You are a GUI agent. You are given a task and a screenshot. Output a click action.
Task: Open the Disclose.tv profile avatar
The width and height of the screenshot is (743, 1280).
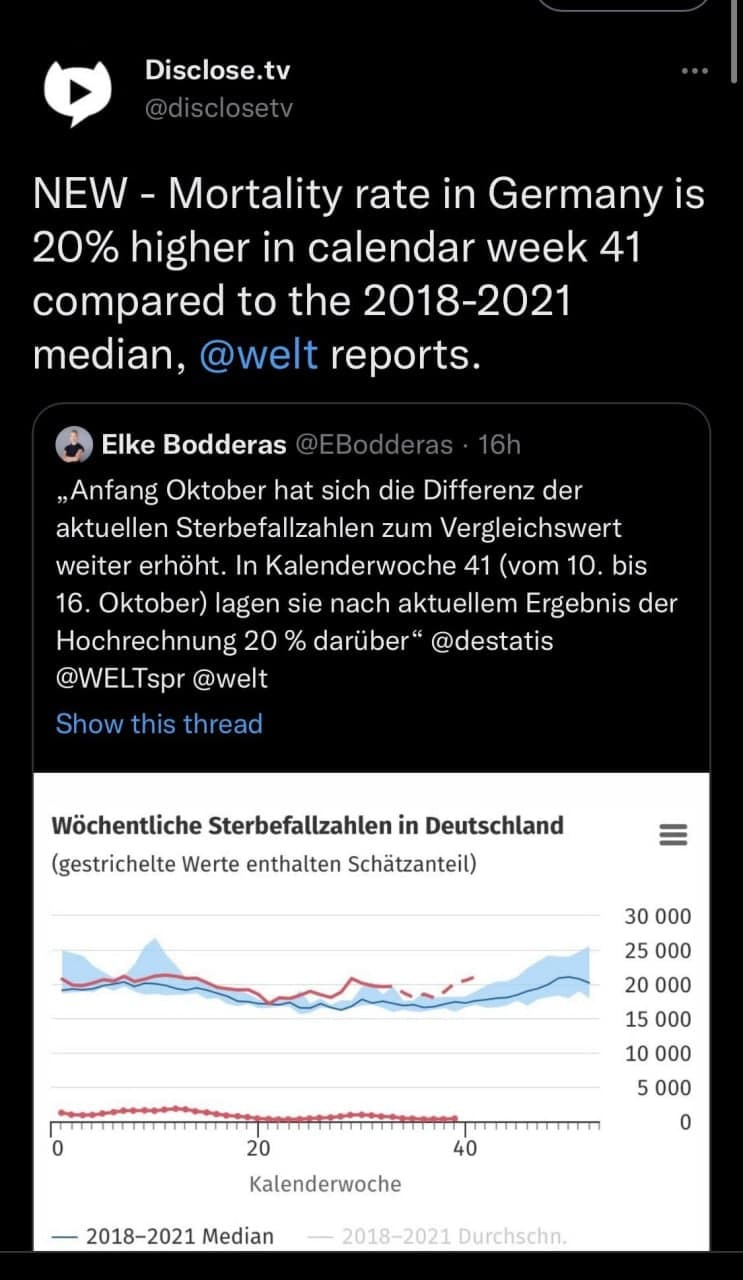pos(77,89)
